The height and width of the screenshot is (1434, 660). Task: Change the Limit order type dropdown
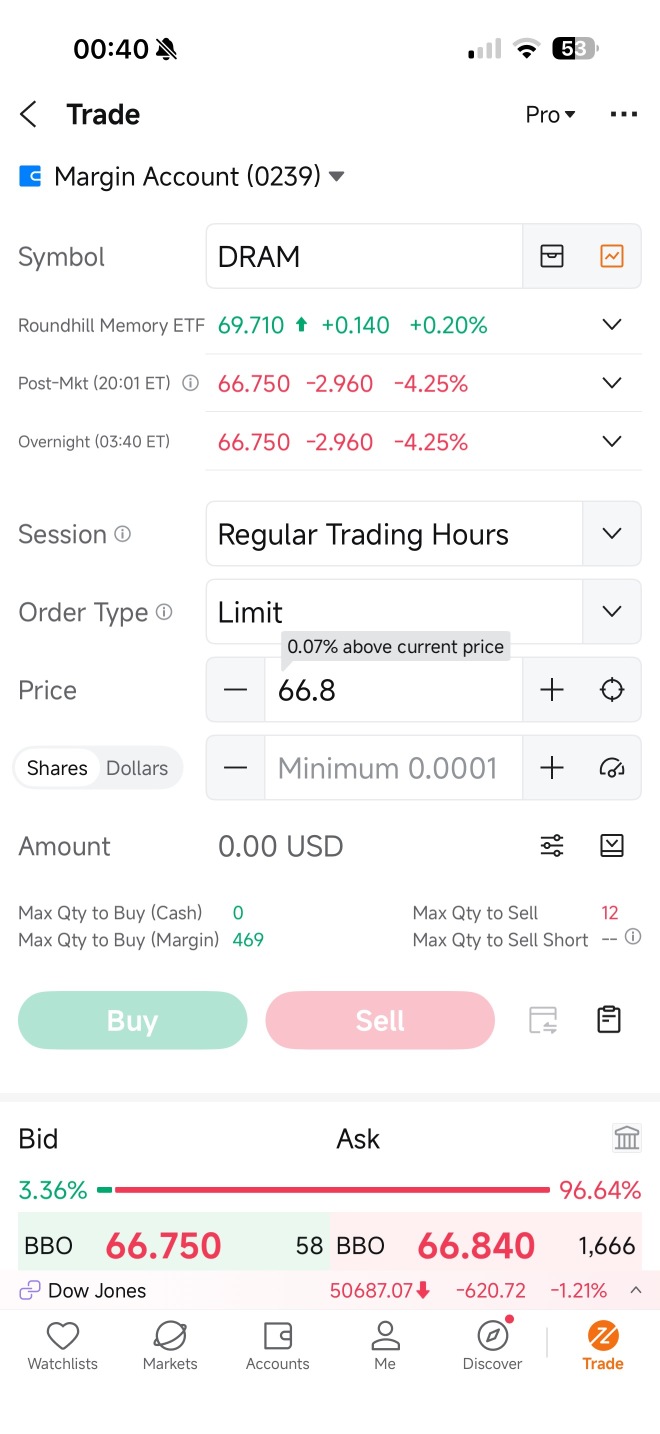point(423,612)
